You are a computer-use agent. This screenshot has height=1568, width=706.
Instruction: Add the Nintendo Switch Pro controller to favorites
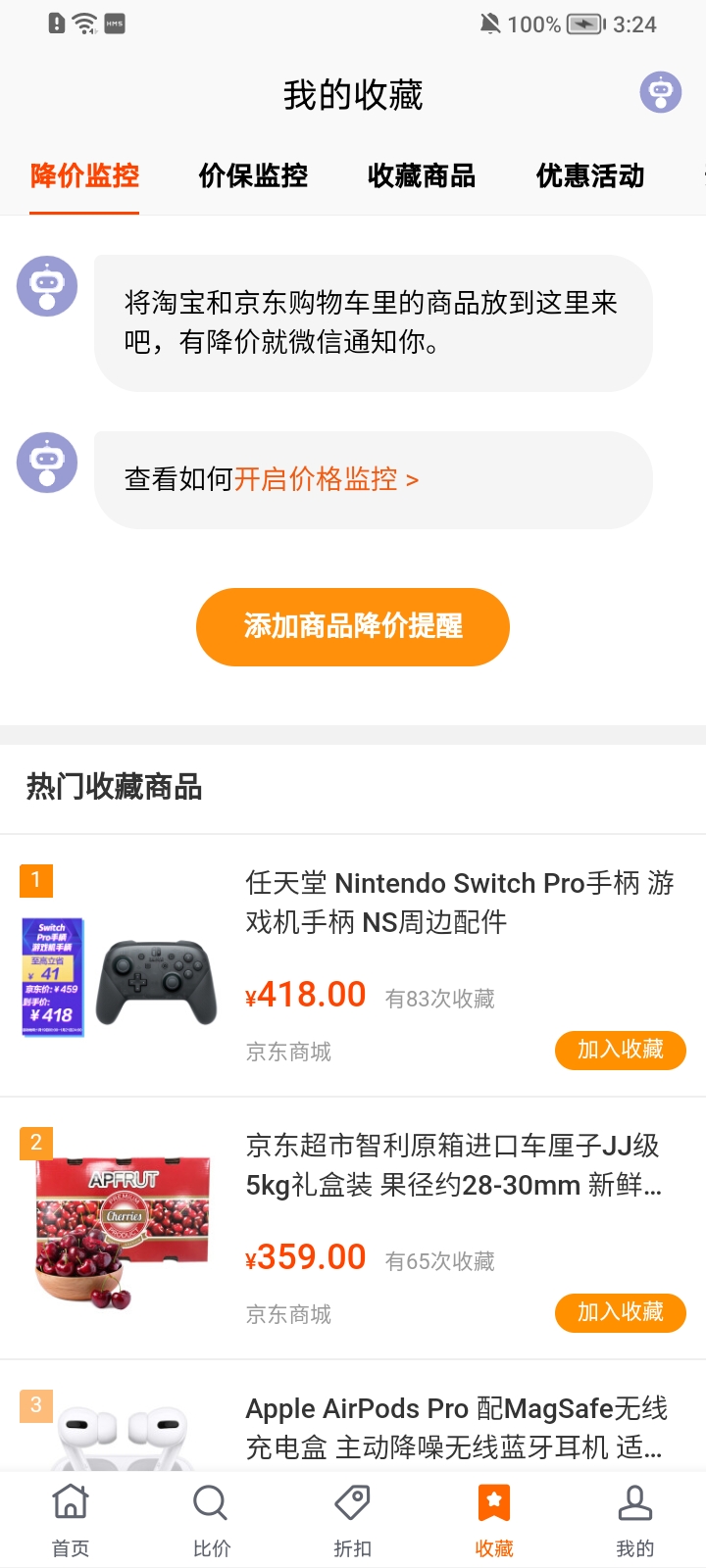[x=621, y=1050]
